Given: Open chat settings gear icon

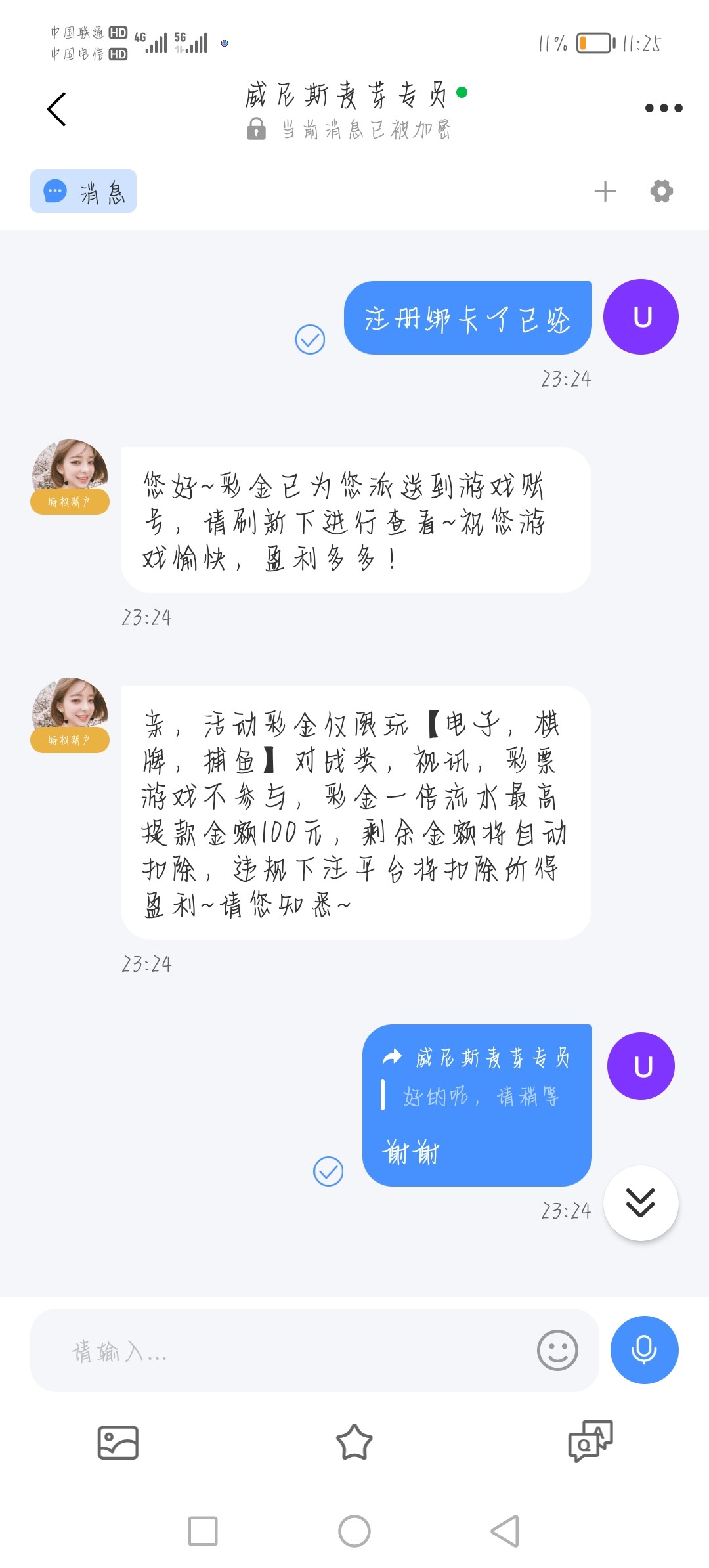Looking at the screenshot, I should pos(661,192).
